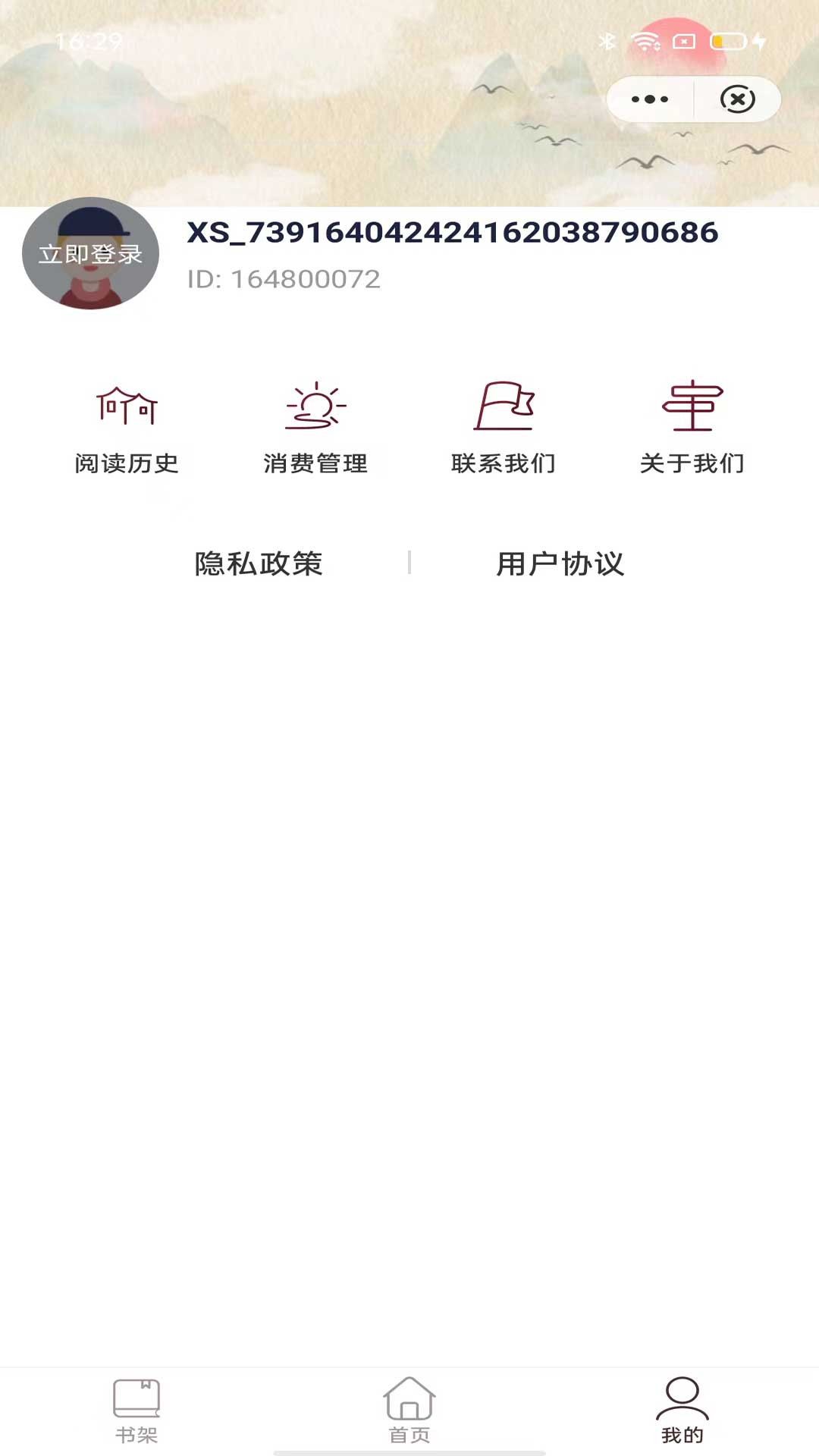Tap the username XS_7391640424241620387906861
The image size is (819, 1456).
pos(451,234)
